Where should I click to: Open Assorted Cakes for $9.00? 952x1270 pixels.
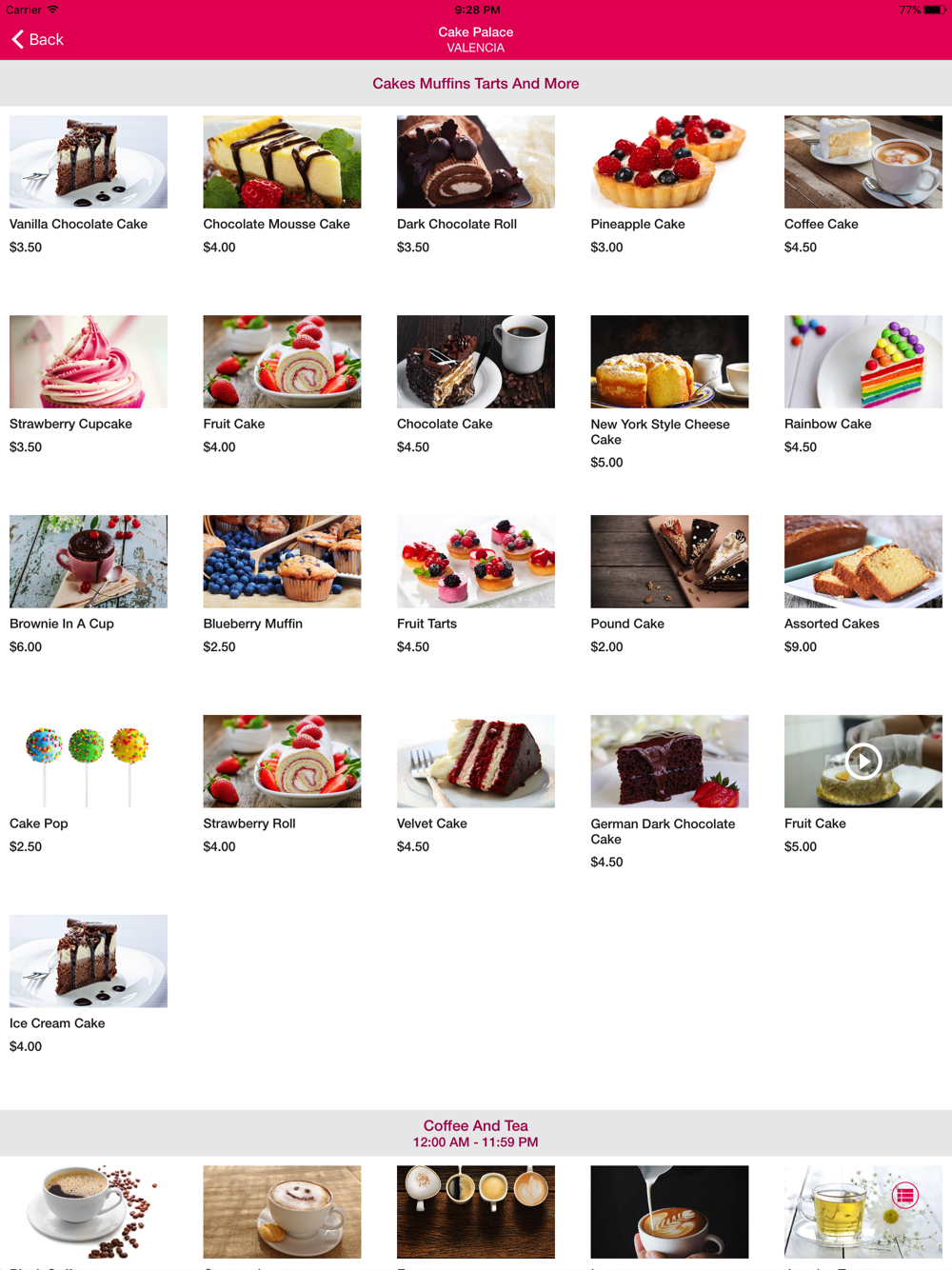[863, 562]
